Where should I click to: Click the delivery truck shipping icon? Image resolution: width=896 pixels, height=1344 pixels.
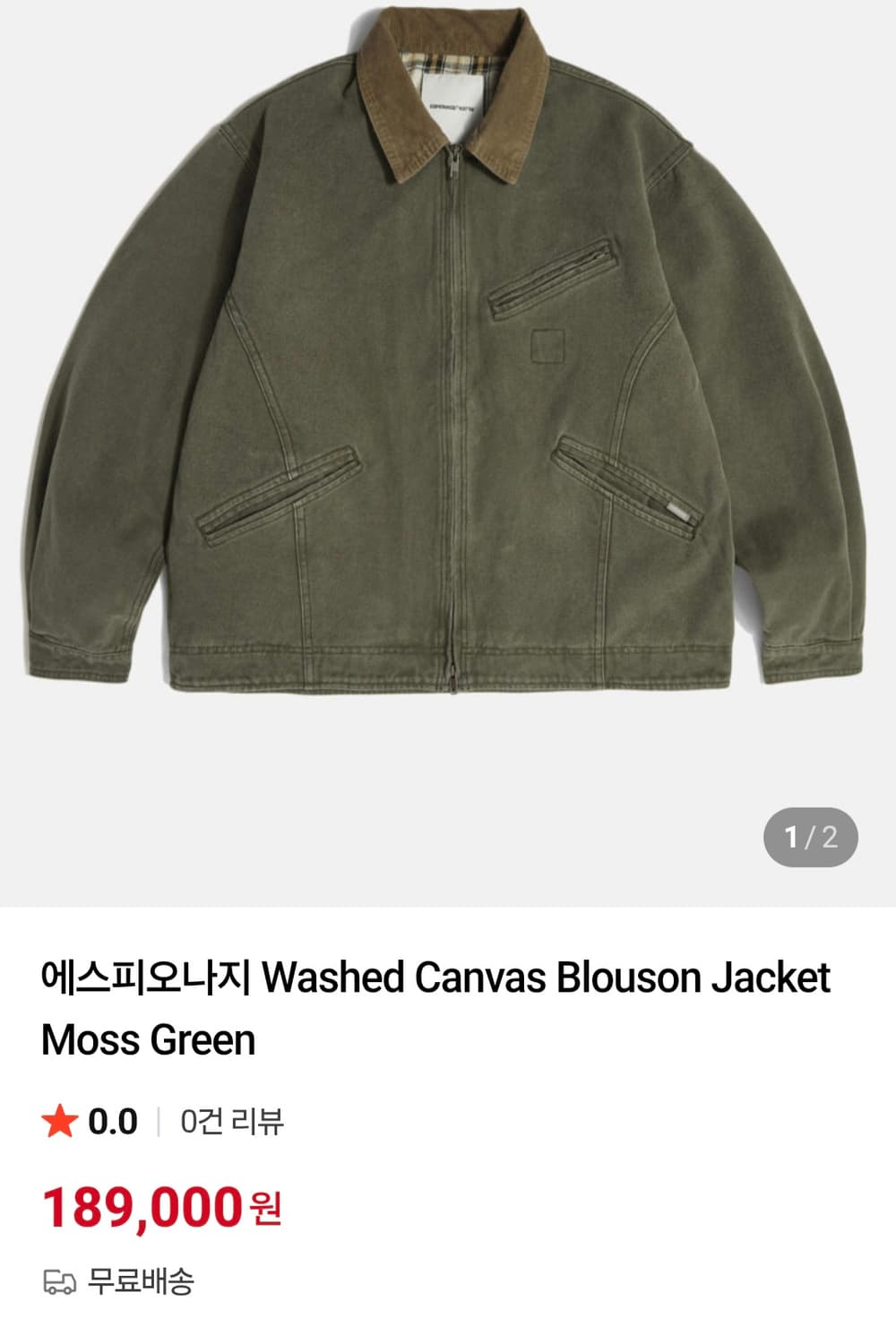click(59, 1283)
